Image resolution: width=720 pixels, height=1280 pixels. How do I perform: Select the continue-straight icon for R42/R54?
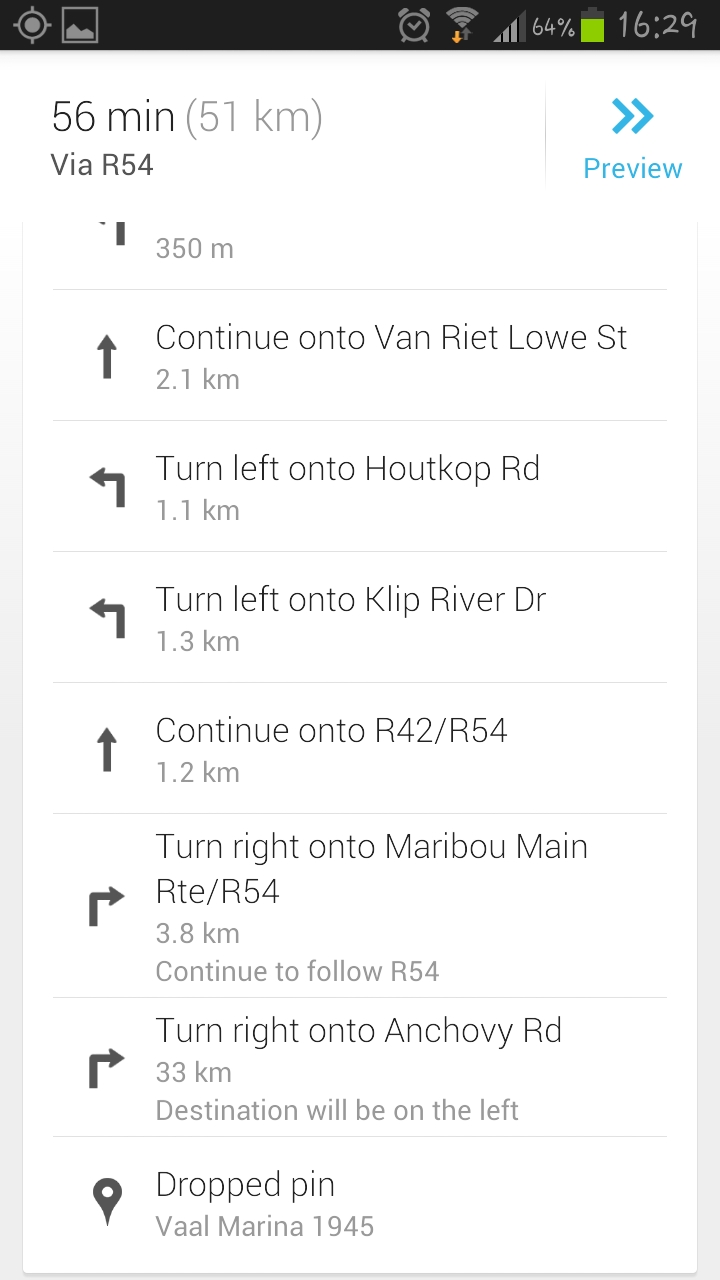pos(106,748)
